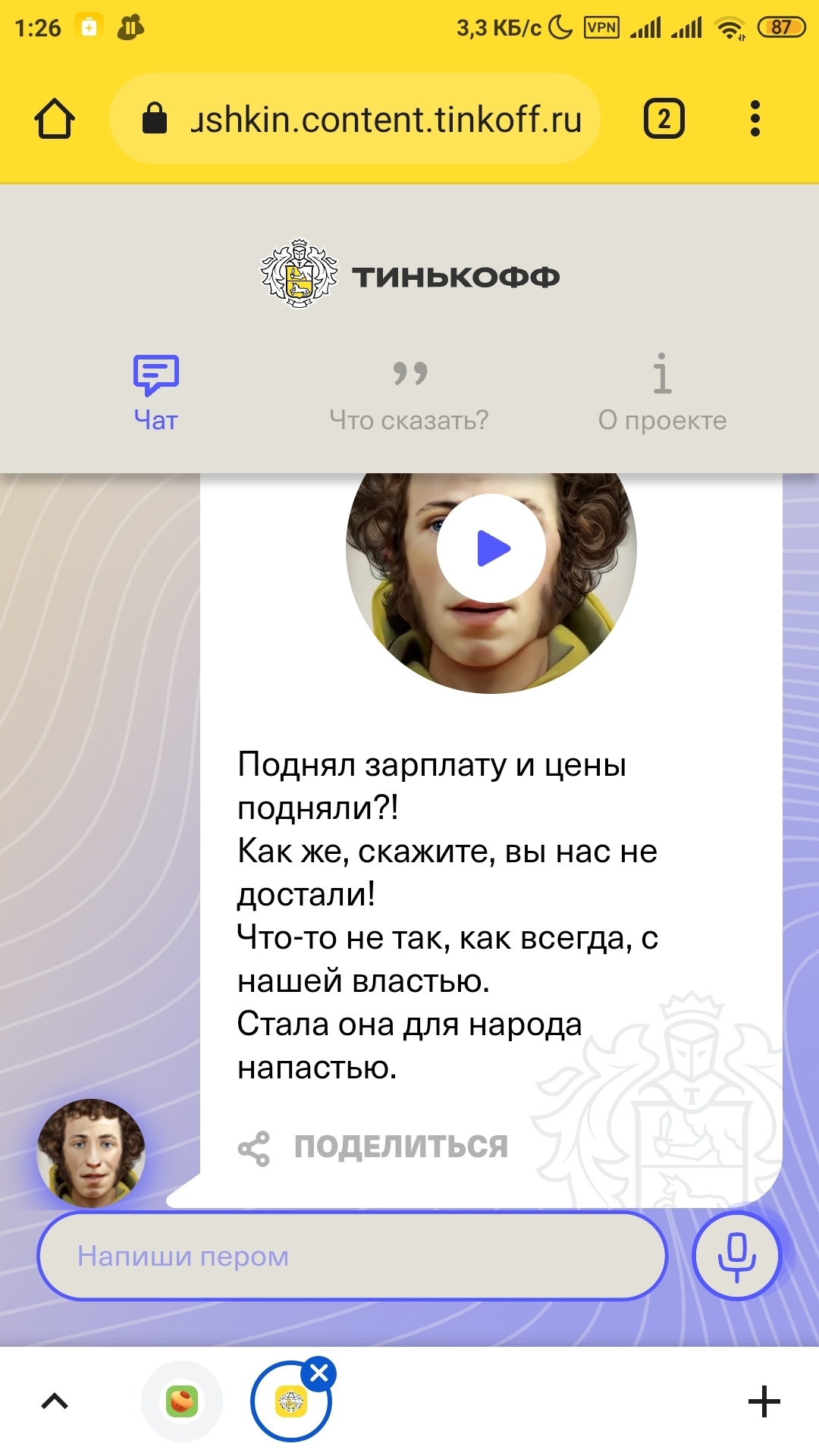819x1456 pixels.
Task: Switch to the first background browser tab
Action: click(182, 1401)
